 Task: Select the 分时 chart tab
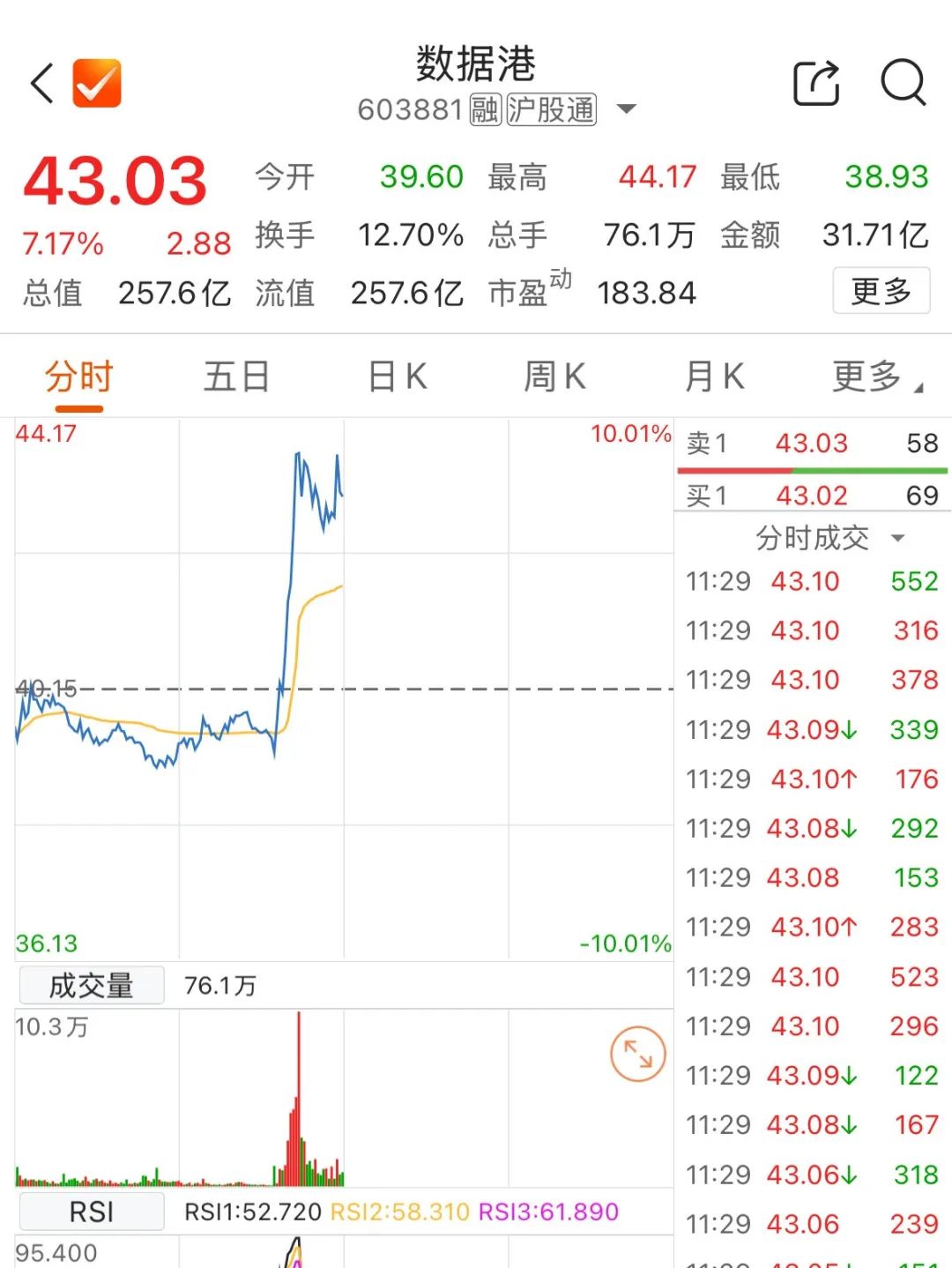point(79,377)
